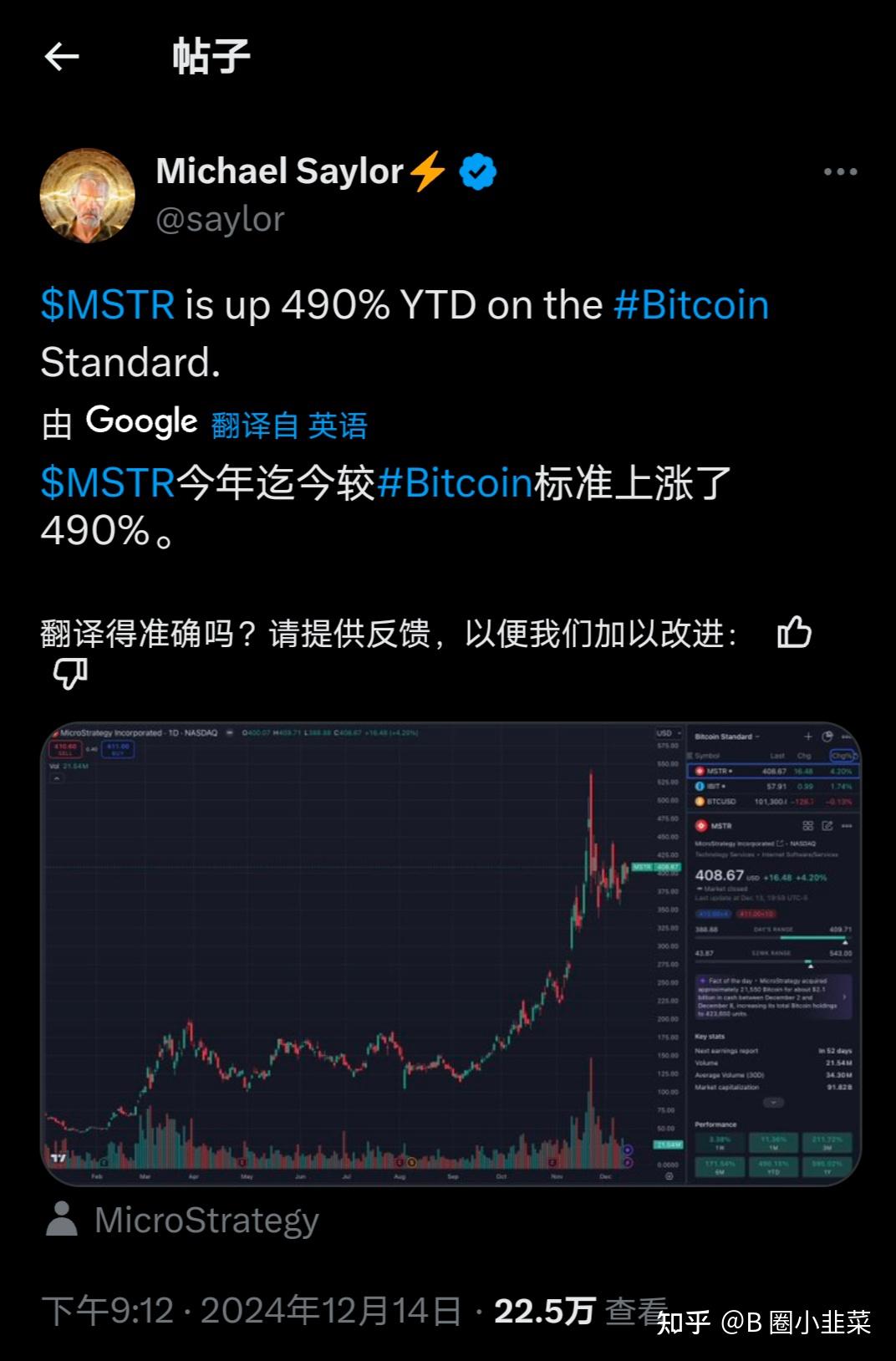The width and height of the screenshot is (896, 1361).
Task: Open the post options three-dot menu
Action: click(841, 171)
